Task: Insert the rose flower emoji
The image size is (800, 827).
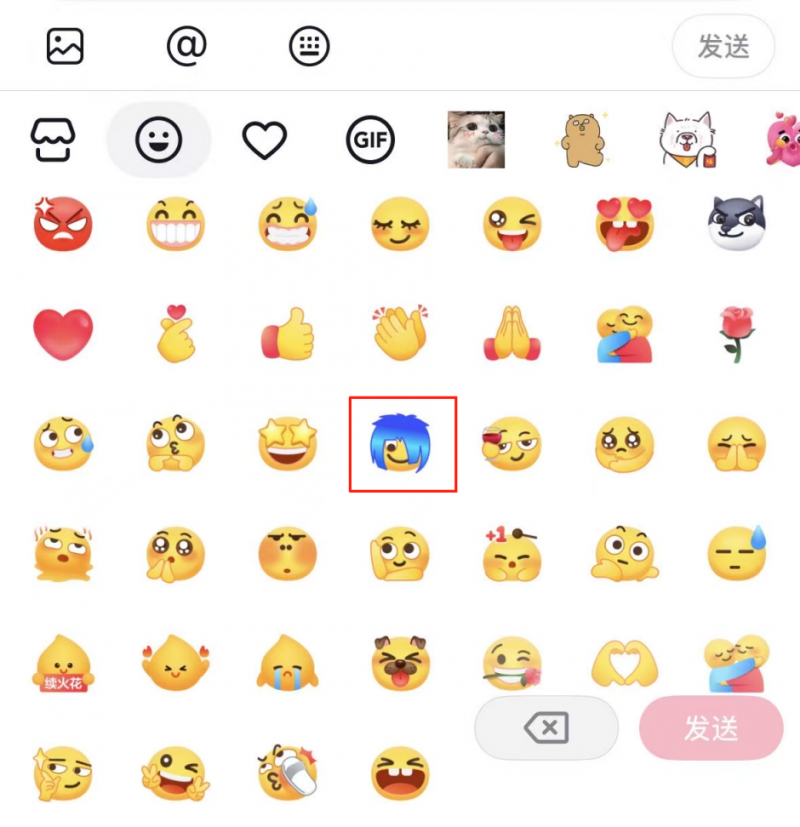Action: (736, 334)
